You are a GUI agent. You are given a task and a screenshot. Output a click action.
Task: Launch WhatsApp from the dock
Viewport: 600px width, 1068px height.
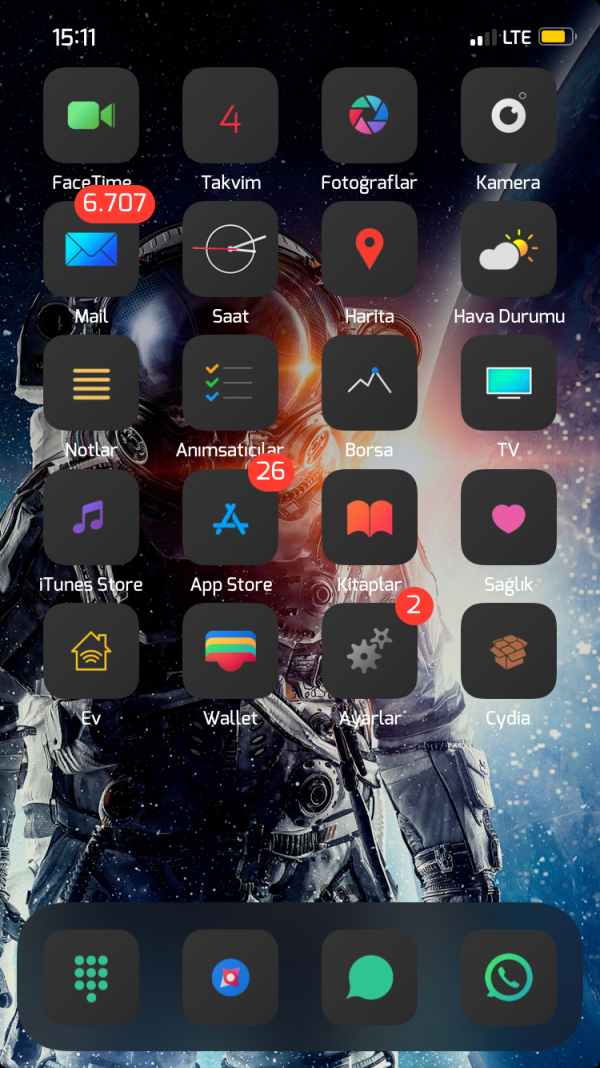[x=508, y=977]
